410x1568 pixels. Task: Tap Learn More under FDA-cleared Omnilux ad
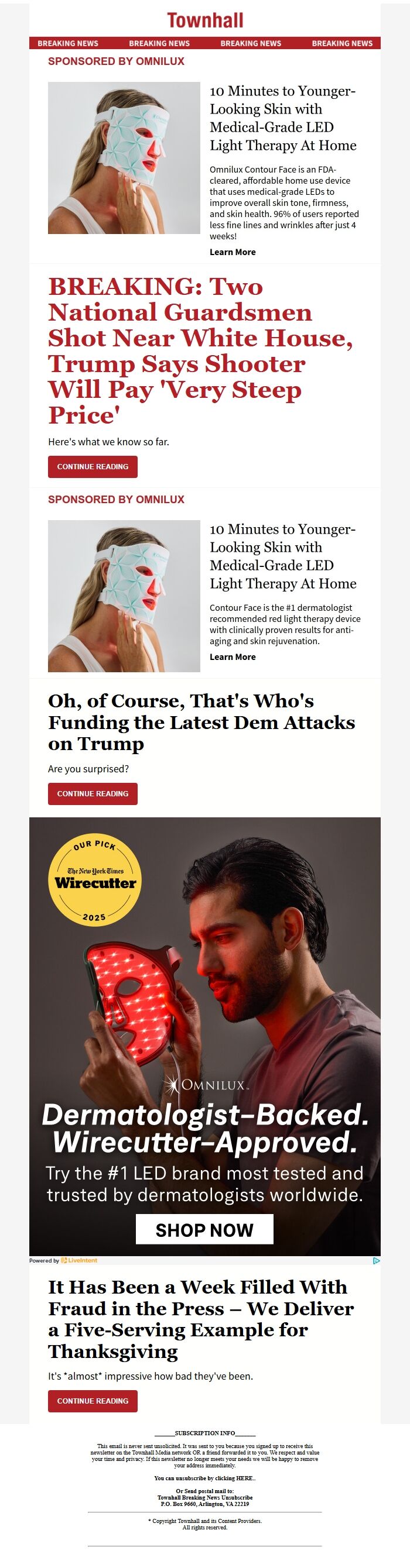(232, 252)
